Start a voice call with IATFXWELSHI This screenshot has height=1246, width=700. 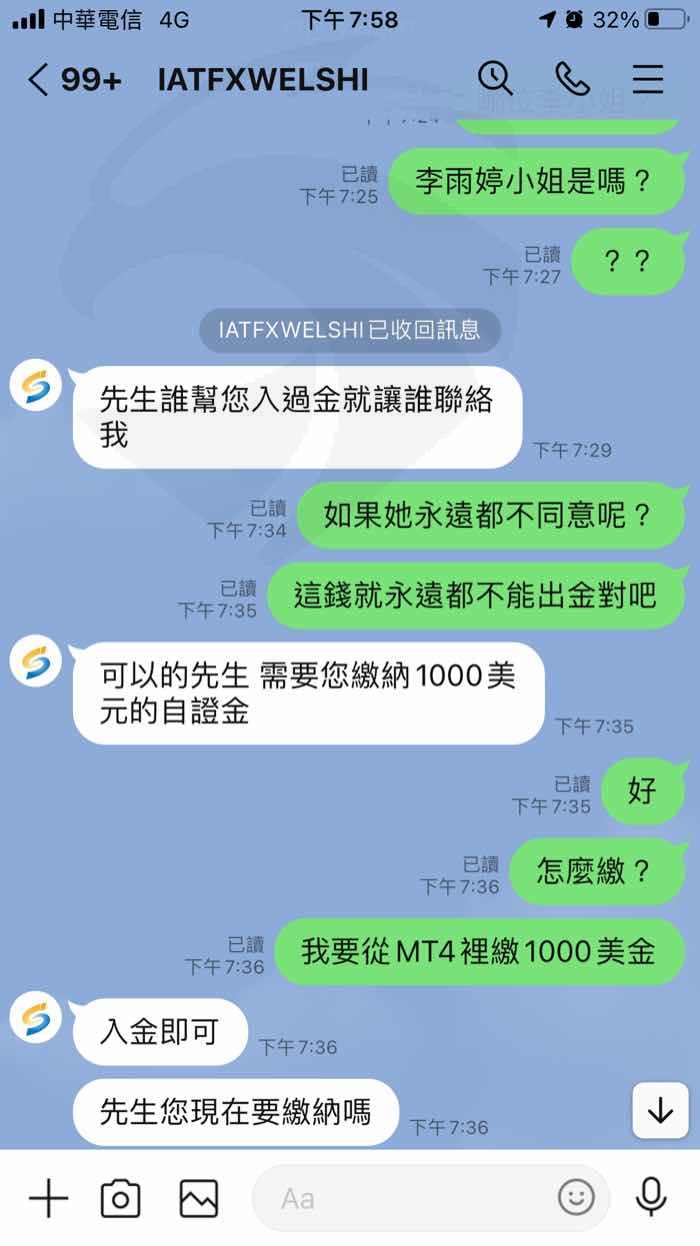tap(572, 79)
